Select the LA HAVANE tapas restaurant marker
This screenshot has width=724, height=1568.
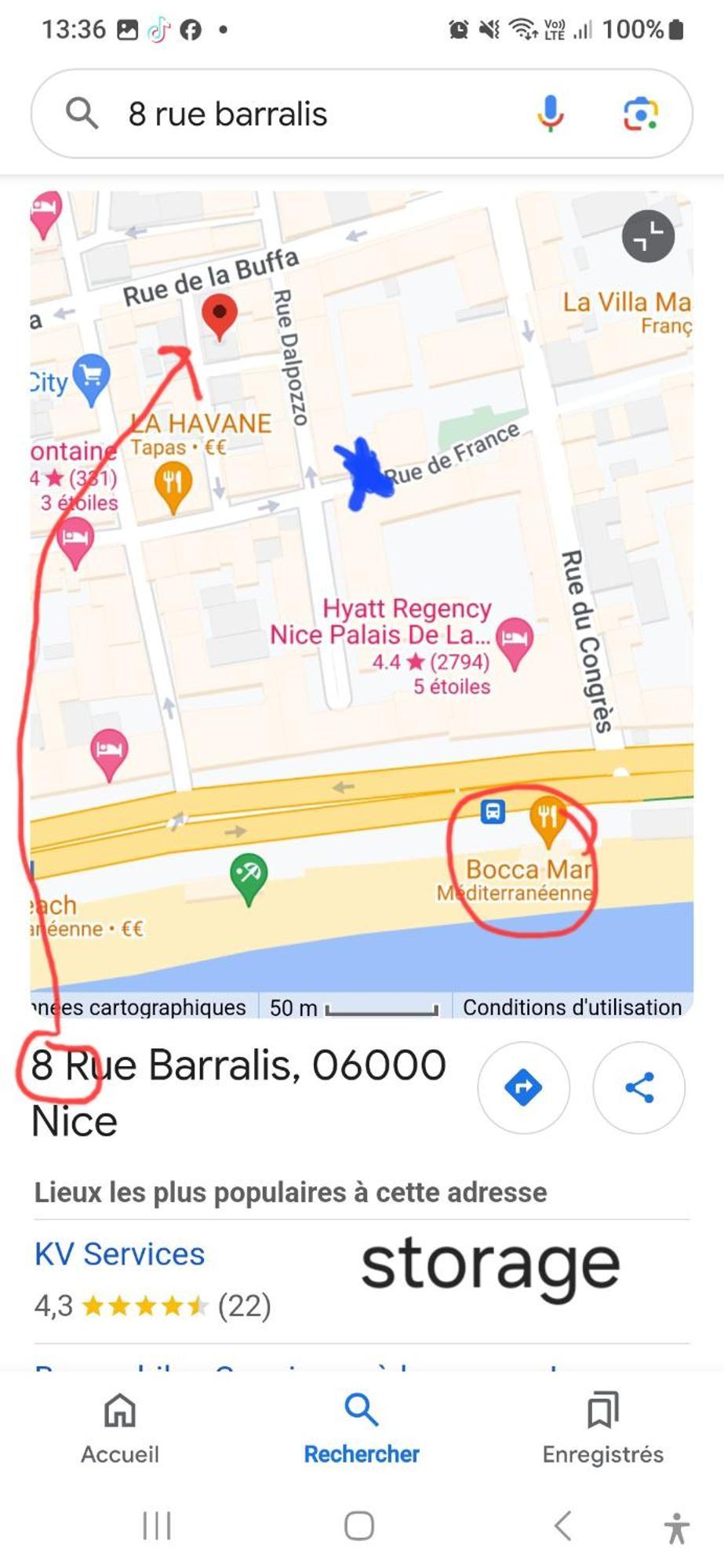pyautogui.click(x=173, y=483)
